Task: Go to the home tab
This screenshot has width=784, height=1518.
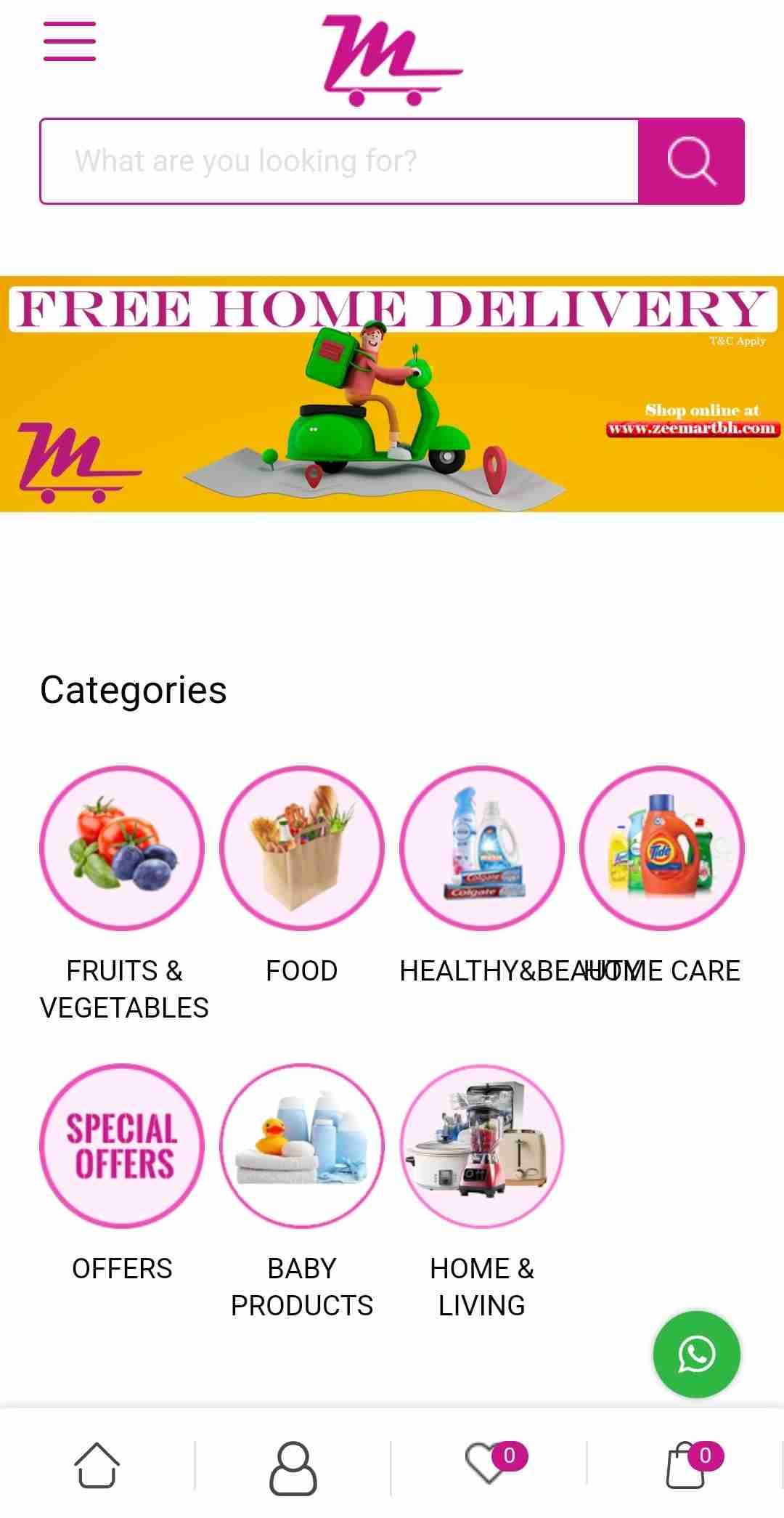Action: [x=97, y=1466]
